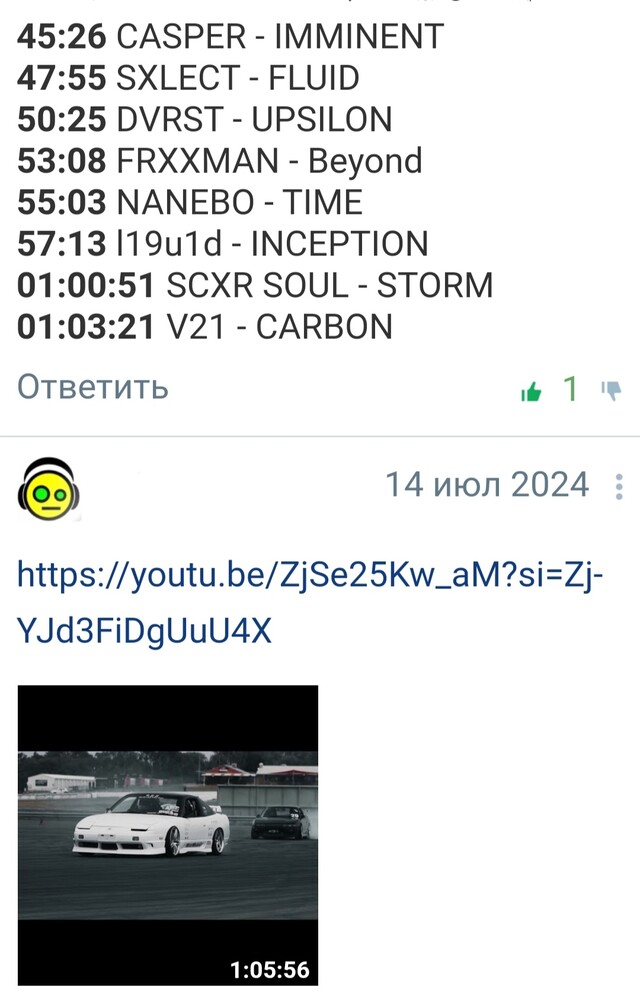Play the 1:05:56 drift car video thumbnail
This screenshot has width=640, height=1005.
tap(167, 835)
